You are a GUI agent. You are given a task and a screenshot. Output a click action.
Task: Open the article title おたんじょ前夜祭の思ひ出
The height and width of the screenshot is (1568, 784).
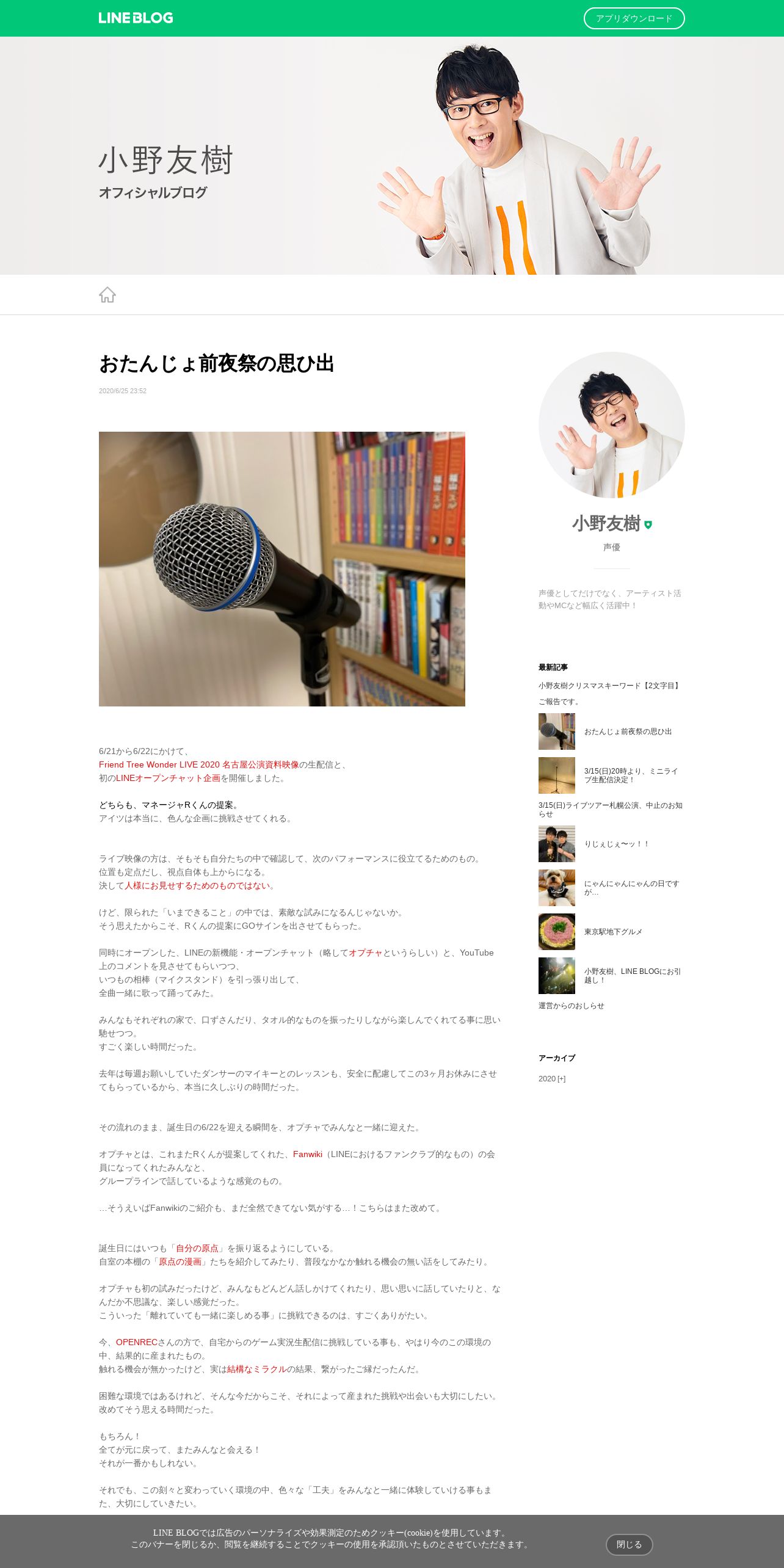tap(216, 364)
